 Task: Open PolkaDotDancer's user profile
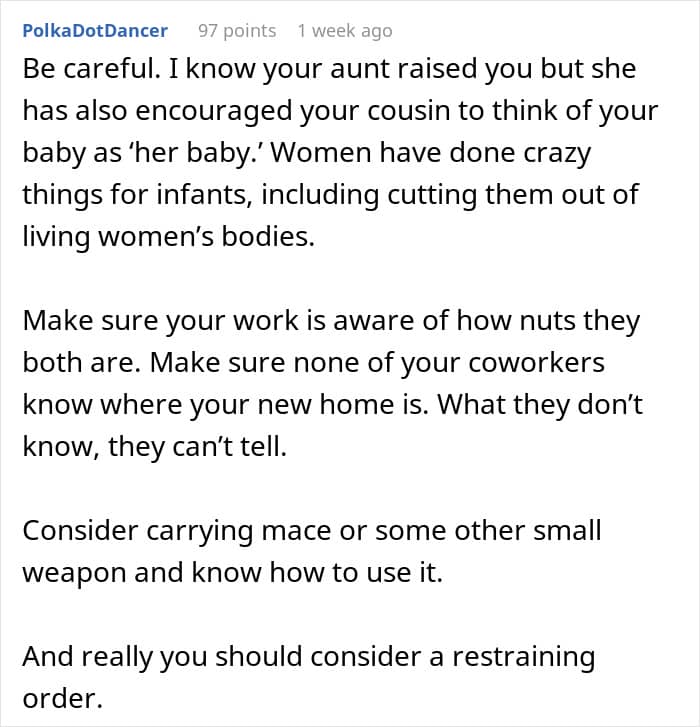point(95,31)
